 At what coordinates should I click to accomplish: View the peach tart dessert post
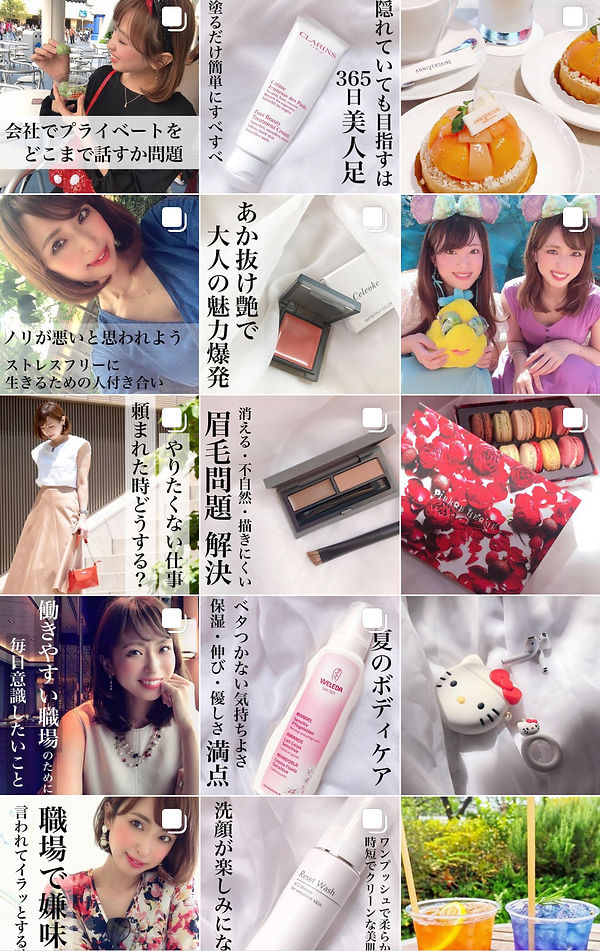click(x=500, y=95)
